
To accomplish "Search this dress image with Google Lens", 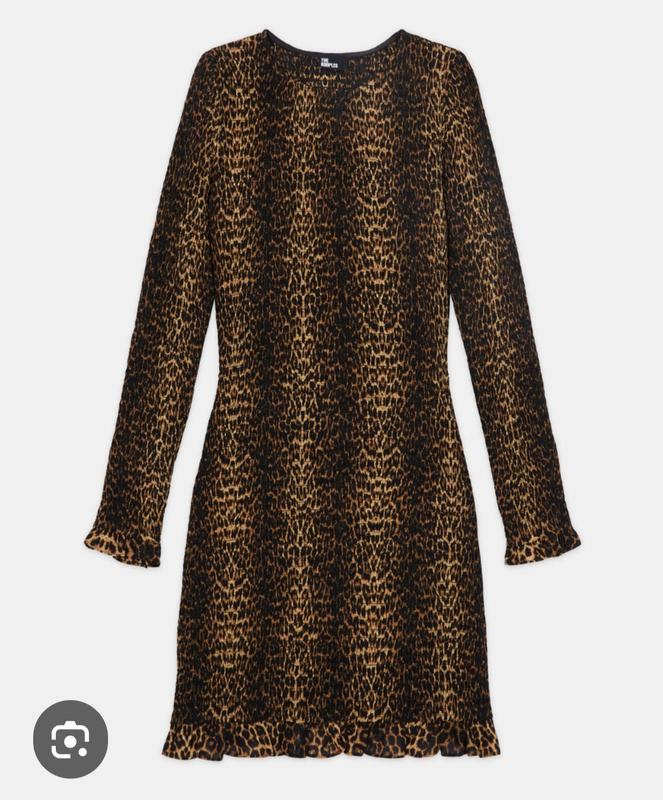I will [70, 739].
